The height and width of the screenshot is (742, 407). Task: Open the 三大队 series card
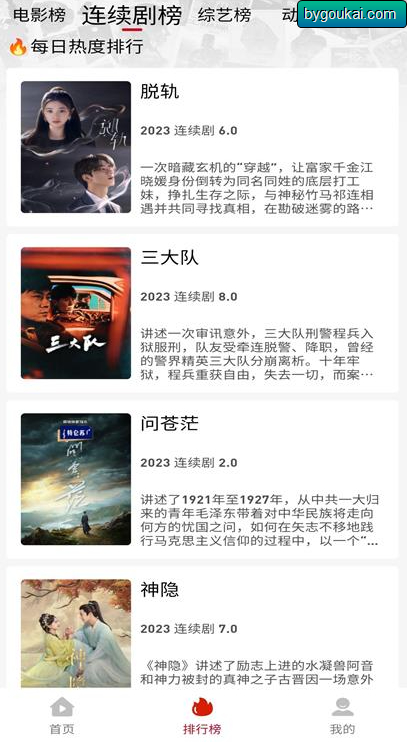[x=202, y=313]
